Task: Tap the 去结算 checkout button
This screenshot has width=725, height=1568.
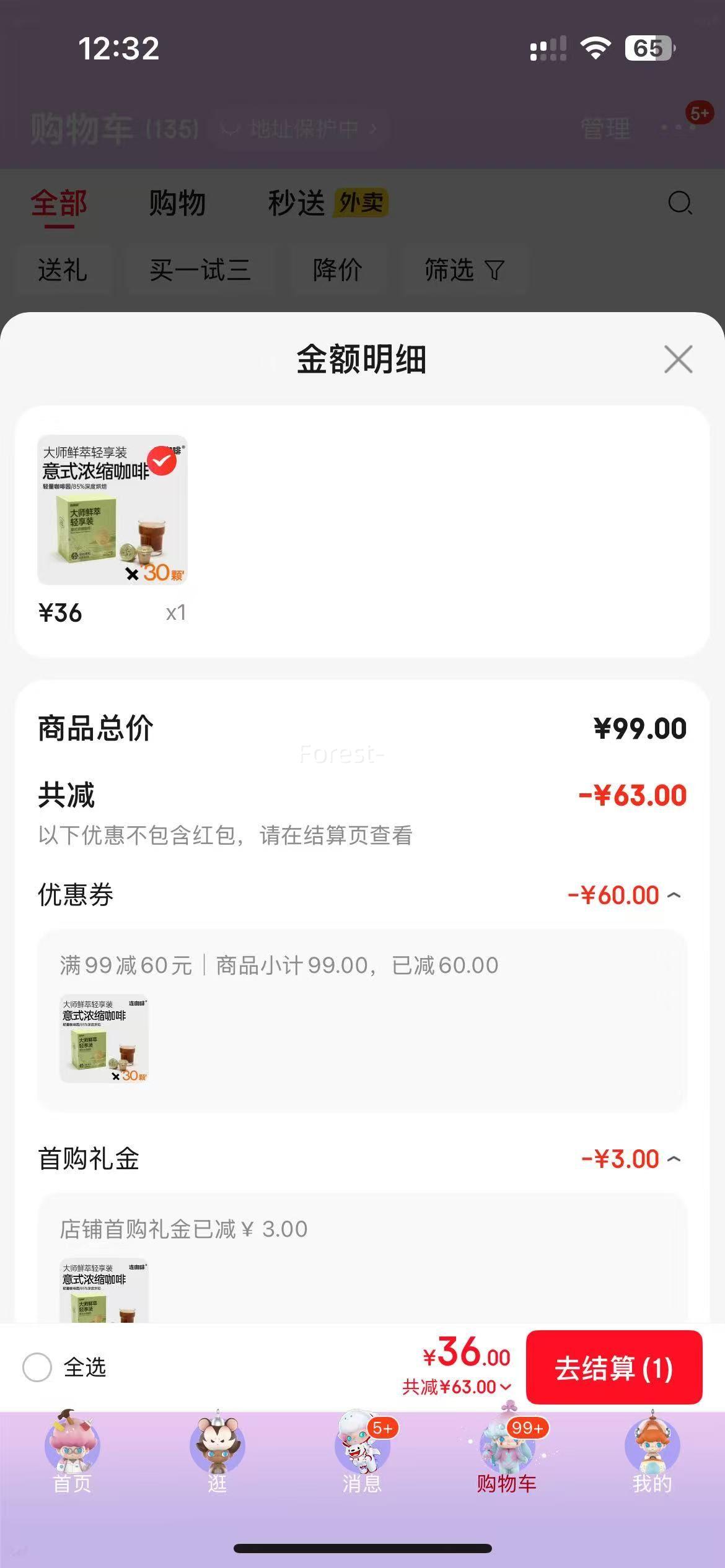Action: [615, 1369]
